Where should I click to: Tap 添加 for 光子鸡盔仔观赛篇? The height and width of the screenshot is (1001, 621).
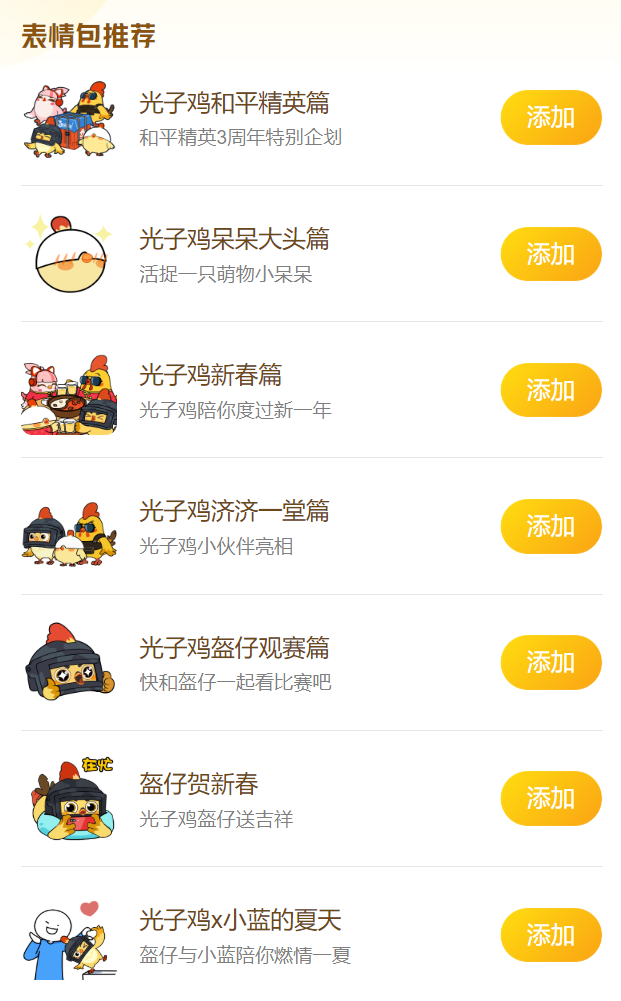click(x=551, y=662)
